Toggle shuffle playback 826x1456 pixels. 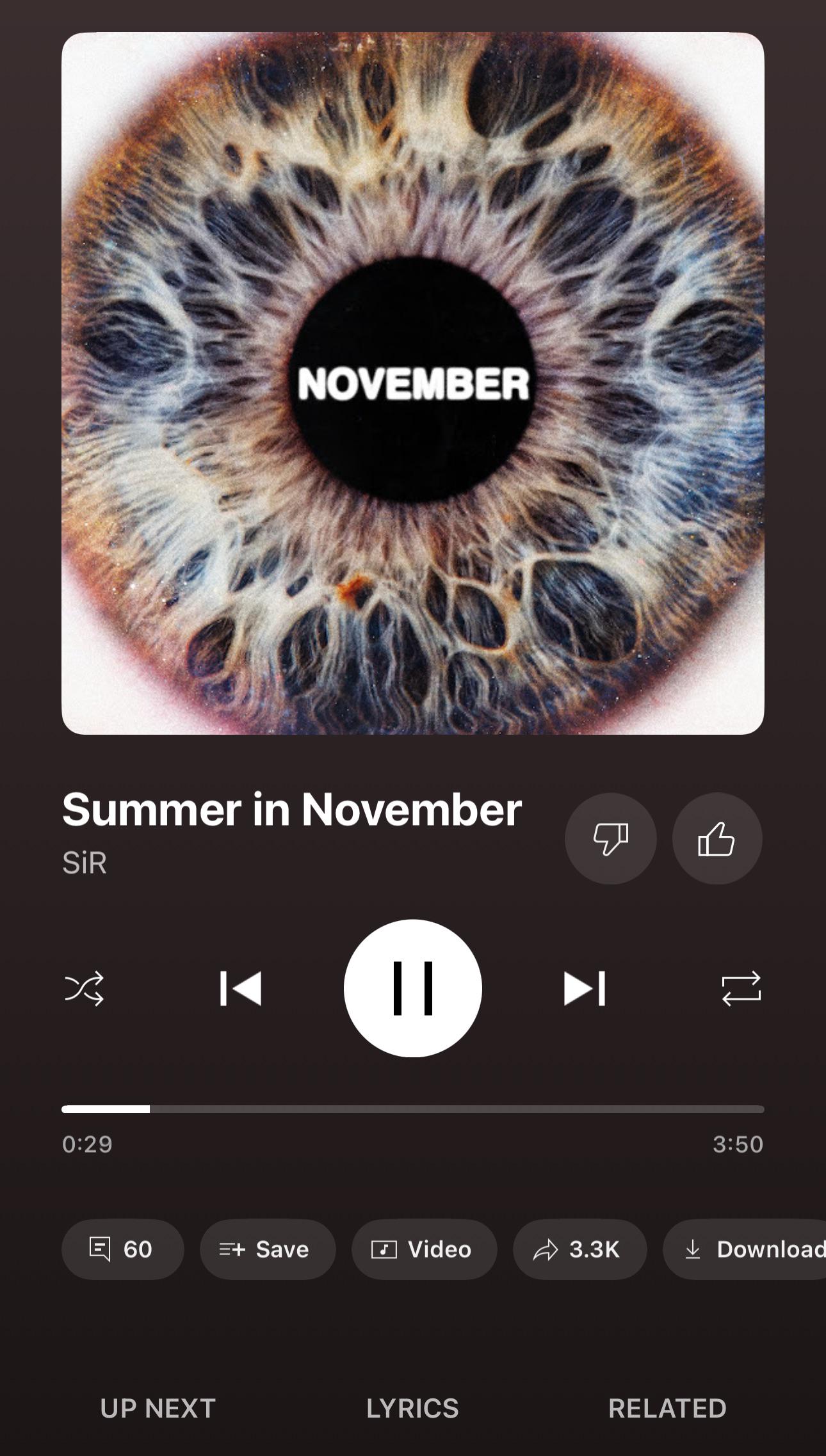tap(84, 989)
